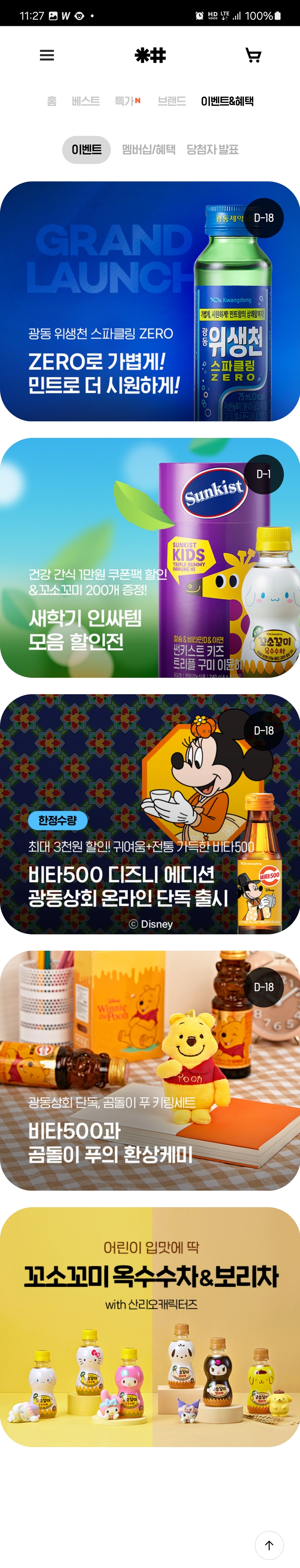Go to the 특가 tab
Viewport: 300px width, 1568px height.
click(127, 101)
